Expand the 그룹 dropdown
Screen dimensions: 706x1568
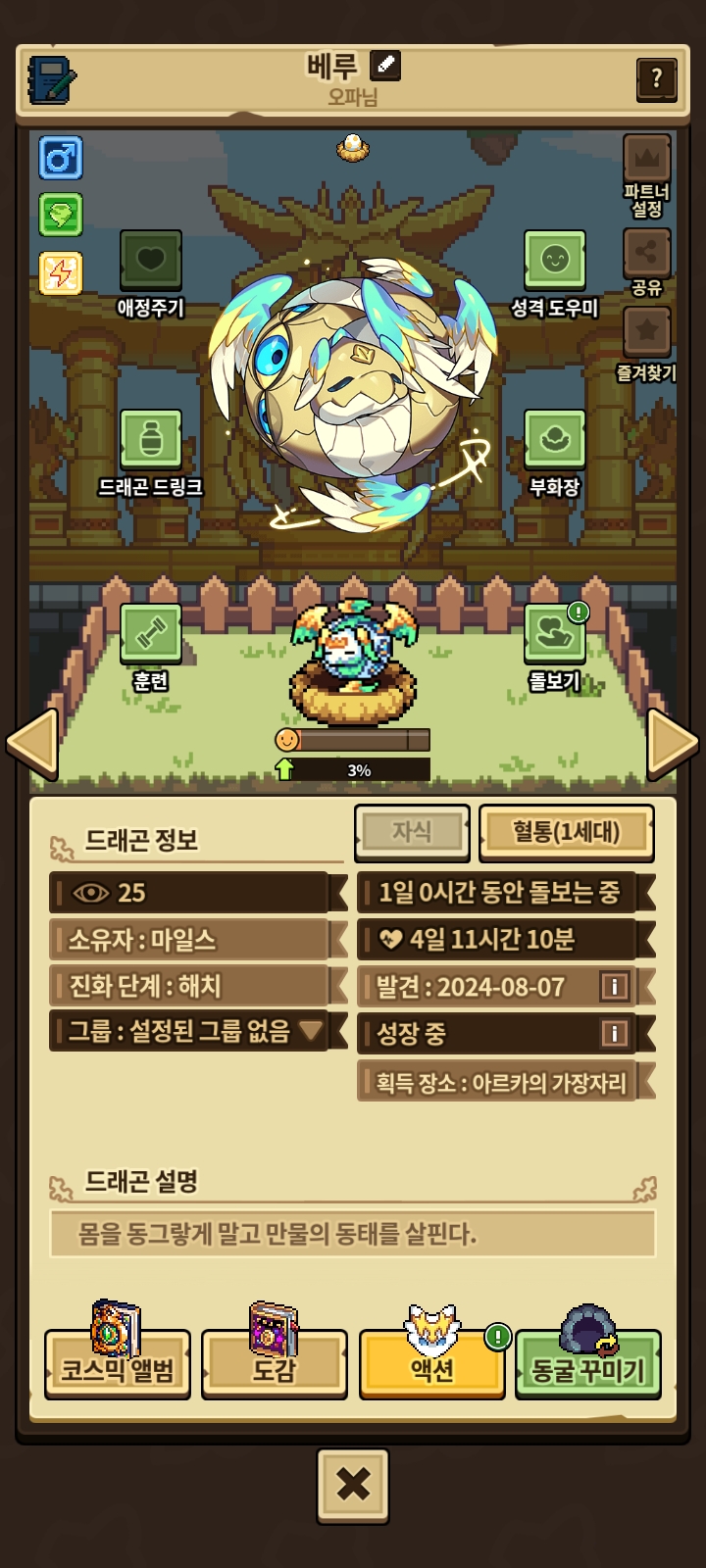click(x=310, y=1030)
